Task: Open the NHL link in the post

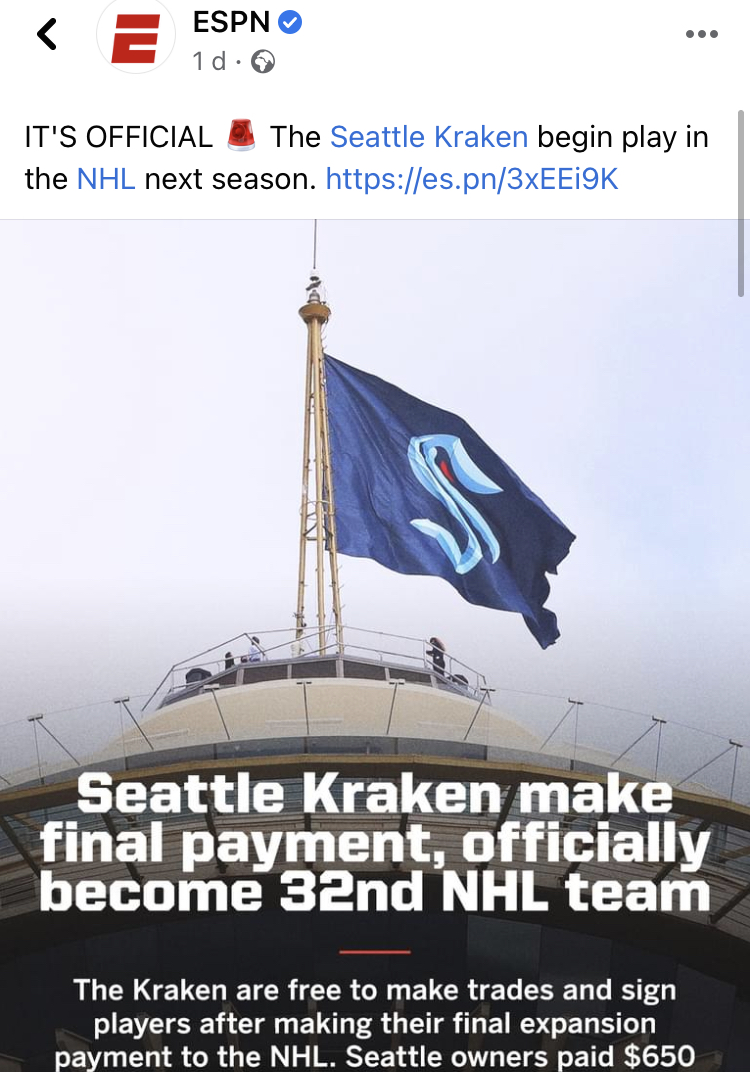Action: [106, 180]
